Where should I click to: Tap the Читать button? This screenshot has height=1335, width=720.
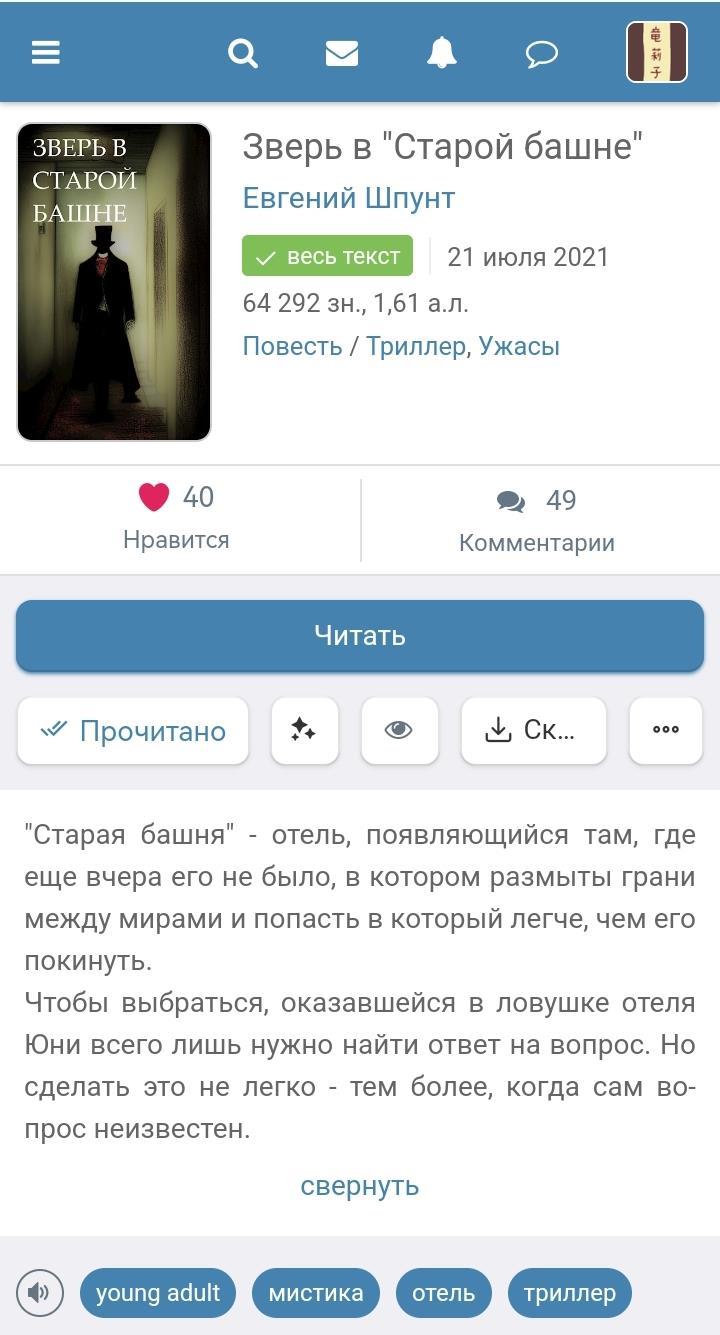coord(360,635)
